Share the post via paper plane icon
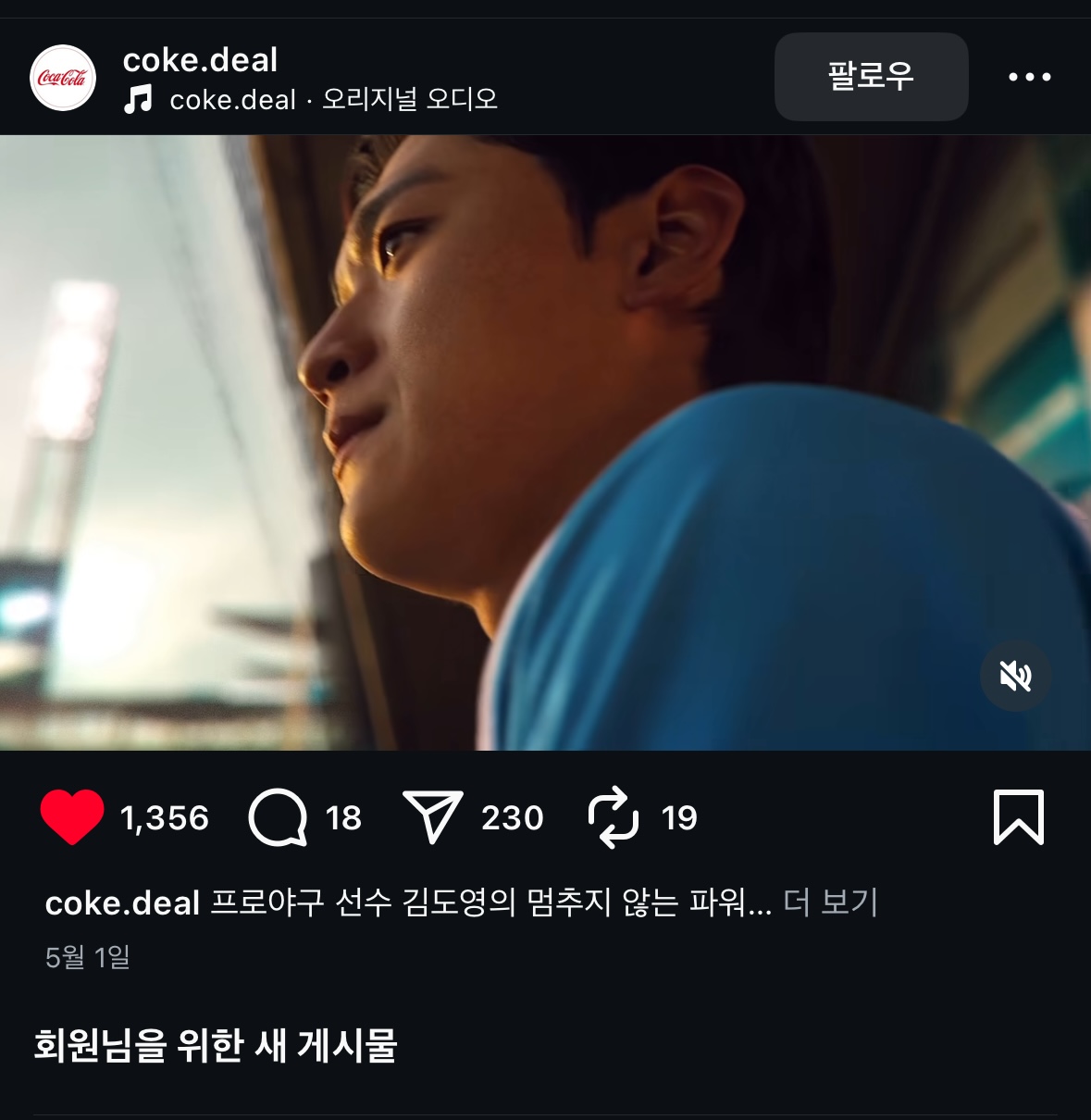The image size is (1091, 1120). point(432,817)
